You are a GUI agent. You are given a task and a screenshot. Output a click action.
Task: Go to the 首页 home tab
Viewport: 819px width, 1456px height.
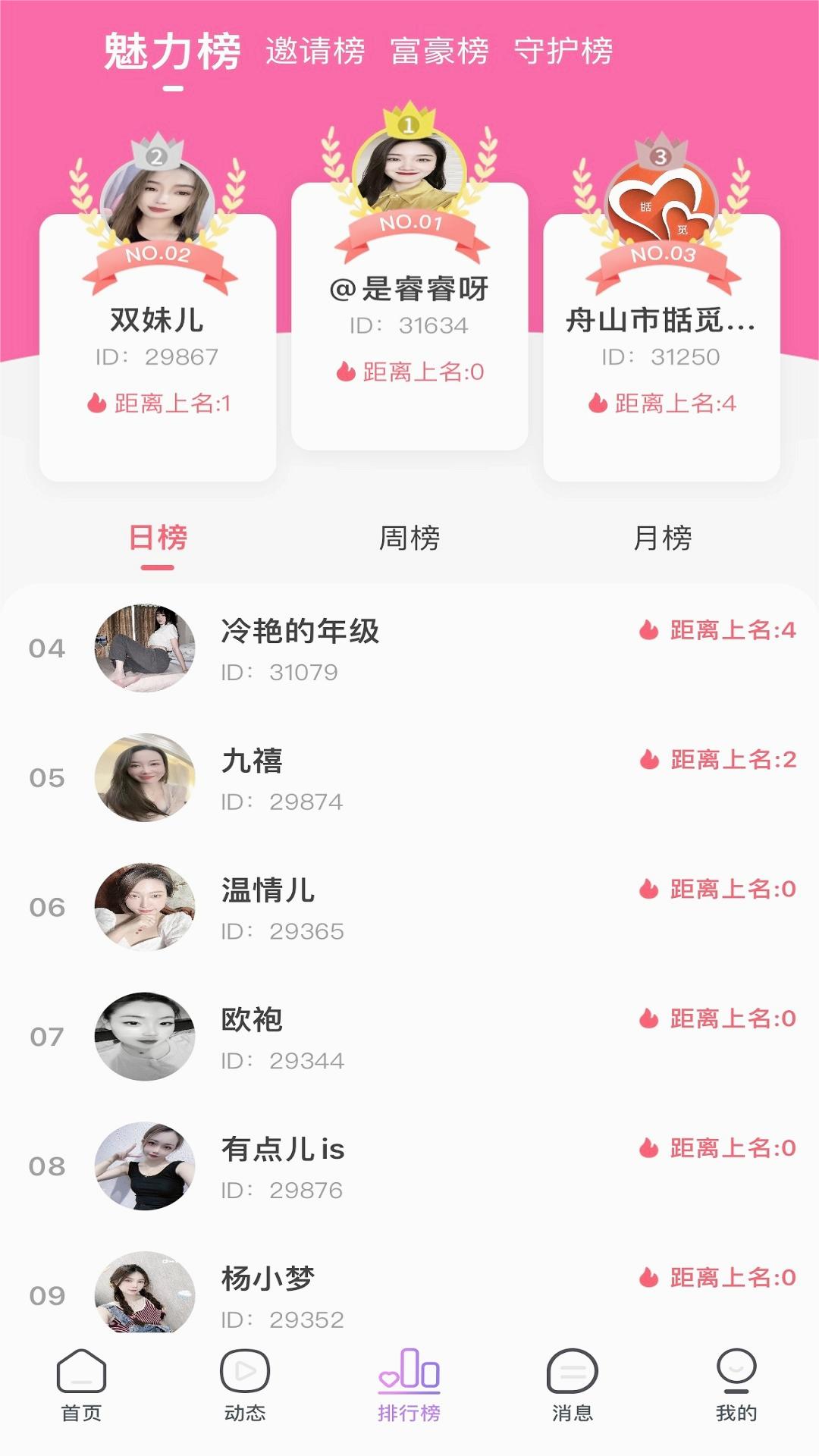(x=81, y=1385)
